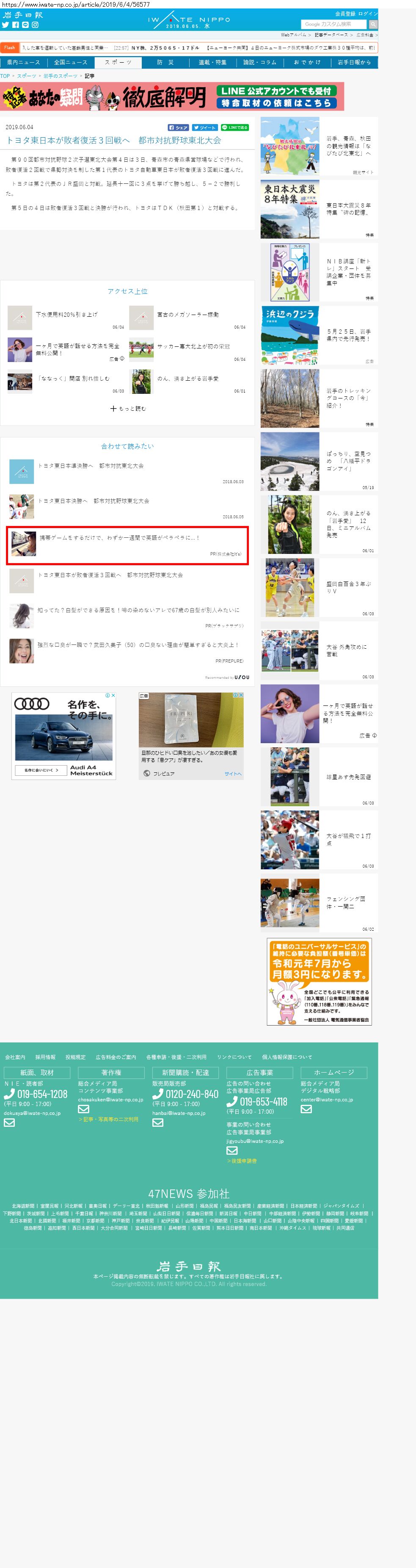Open the 連載・特集 tab
Viewport: 416px width, 1568px height.
click(x=212, y=62)
